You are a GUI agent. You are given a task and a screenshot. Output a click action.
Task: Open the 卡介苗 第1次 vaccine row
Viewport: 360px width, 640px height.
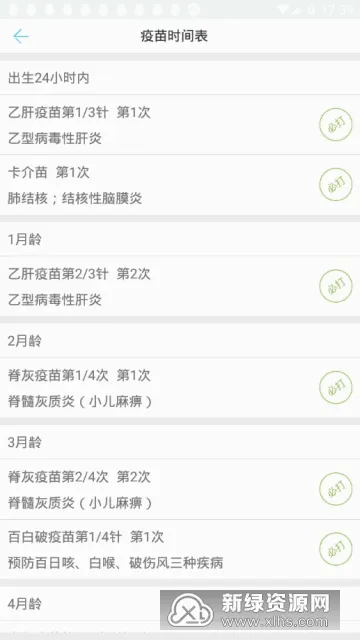point(180,185)
